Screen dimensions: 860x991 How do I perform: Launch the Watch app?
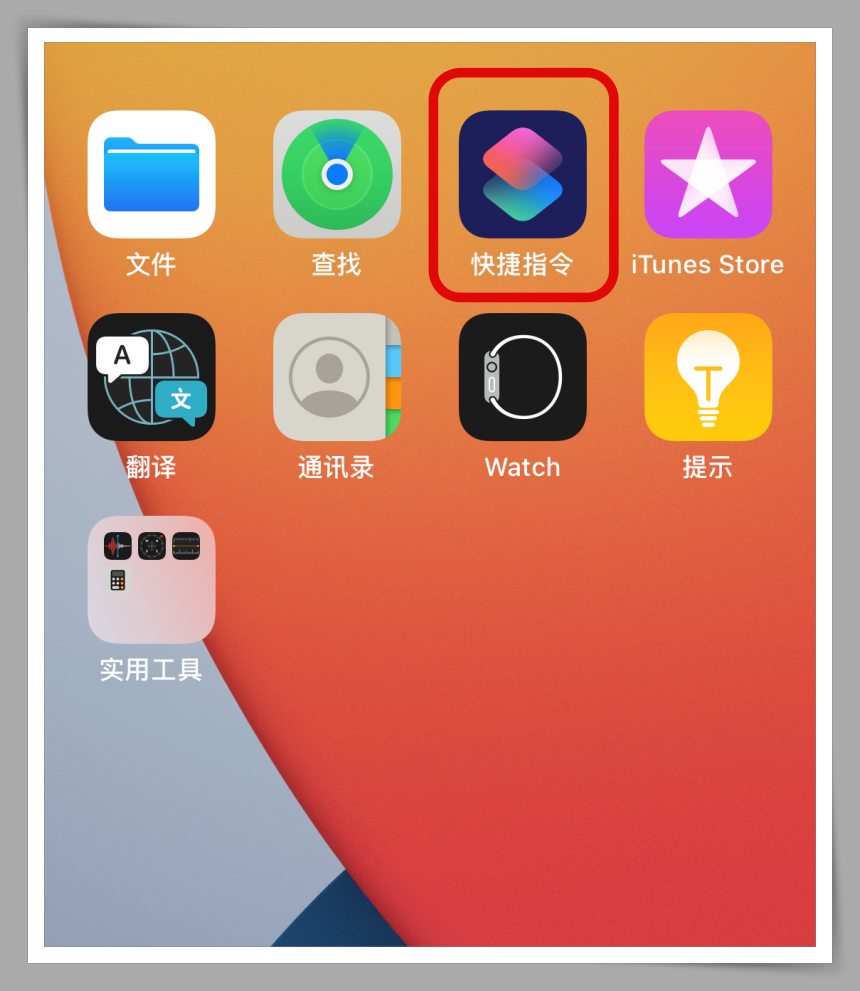click(522, 377)
